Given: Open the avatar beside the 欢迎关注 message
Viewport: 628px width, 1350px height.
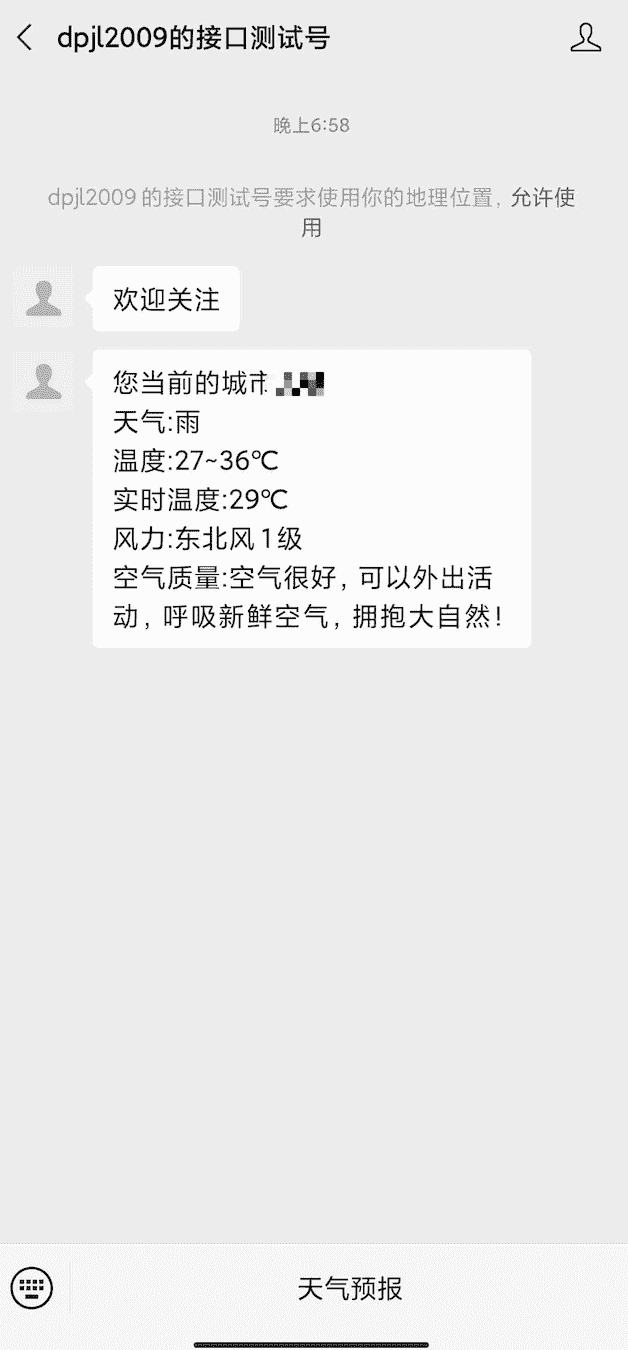Looking at the screenshot, I should coord(43,297).
